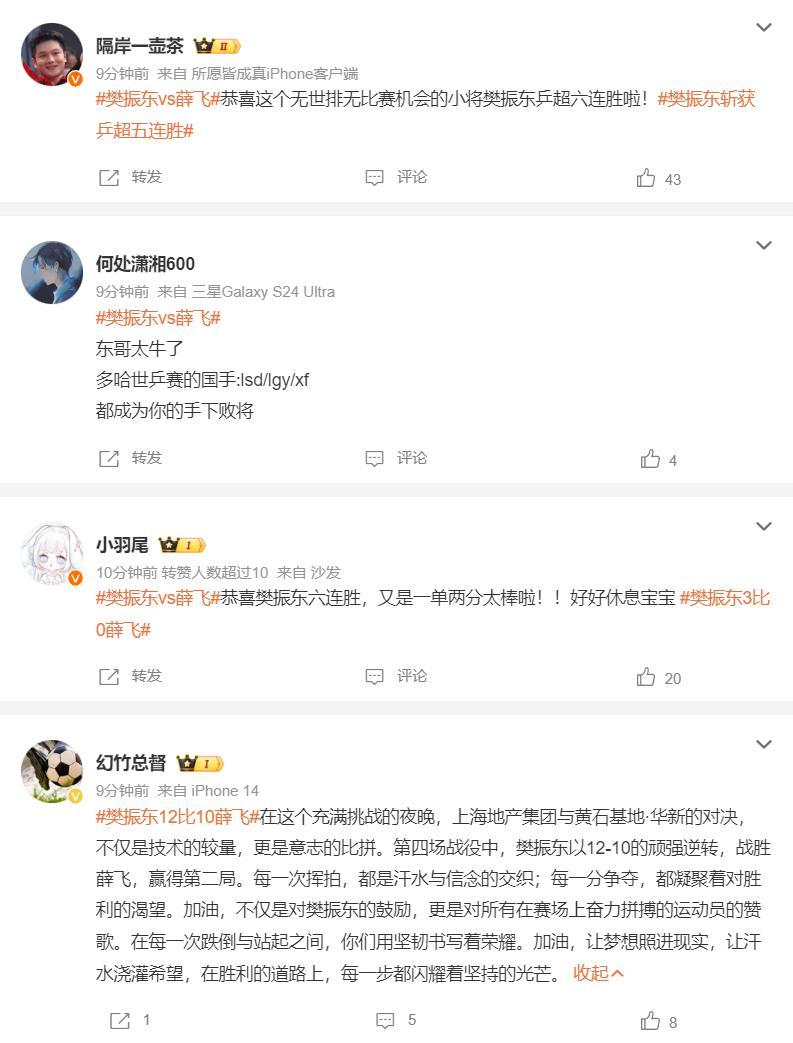The width and height of the screenshot is (793, 1043).
Task: Open the dropdown chevron on 隔岸一壶茶's post
Action: [764, 28]
